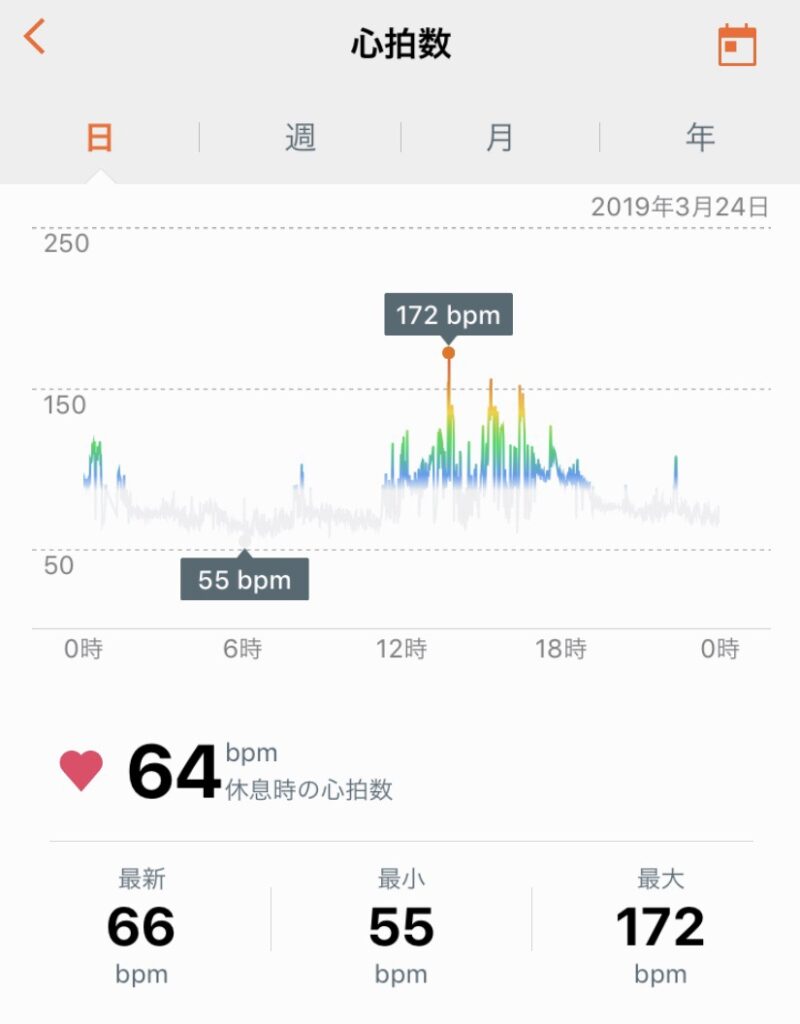Go back from the 心拍数 screen
The image size is (800, 1024).
pos(36,37)
